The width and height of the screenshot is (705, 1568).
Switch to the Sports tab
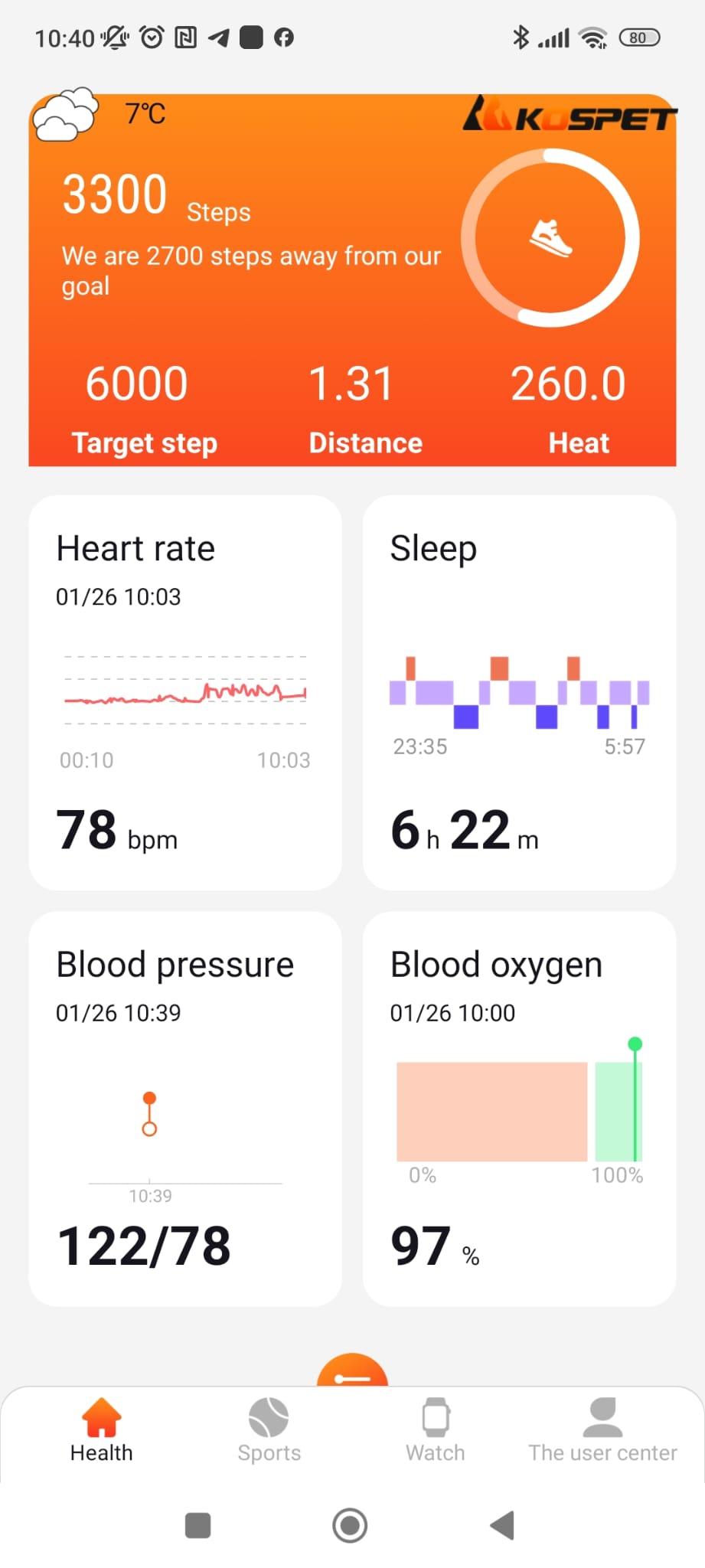coord(269,1429)
